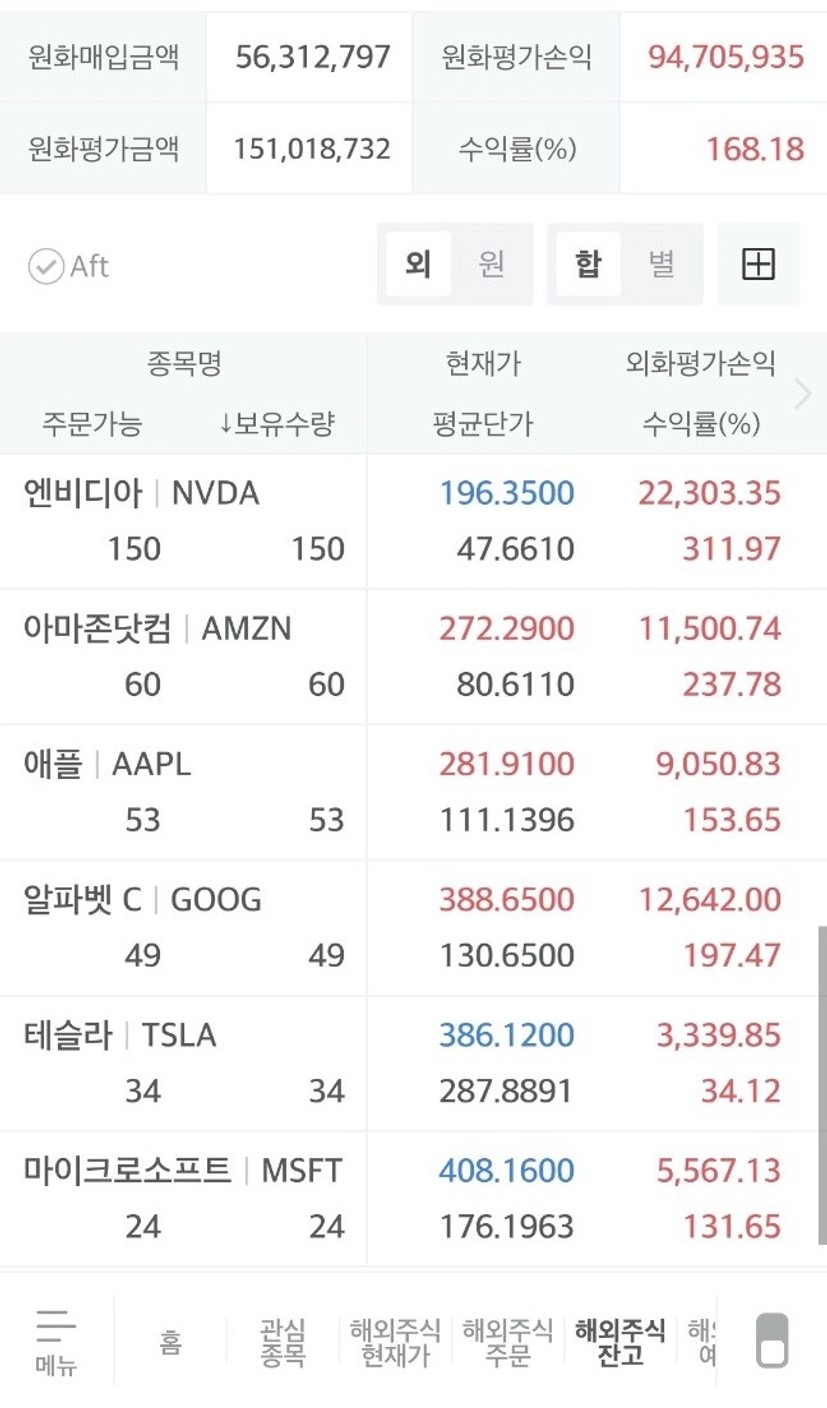This screenshot has height=1408, width=827.
Task: Select the 합 view option
Action: [588, 265]
